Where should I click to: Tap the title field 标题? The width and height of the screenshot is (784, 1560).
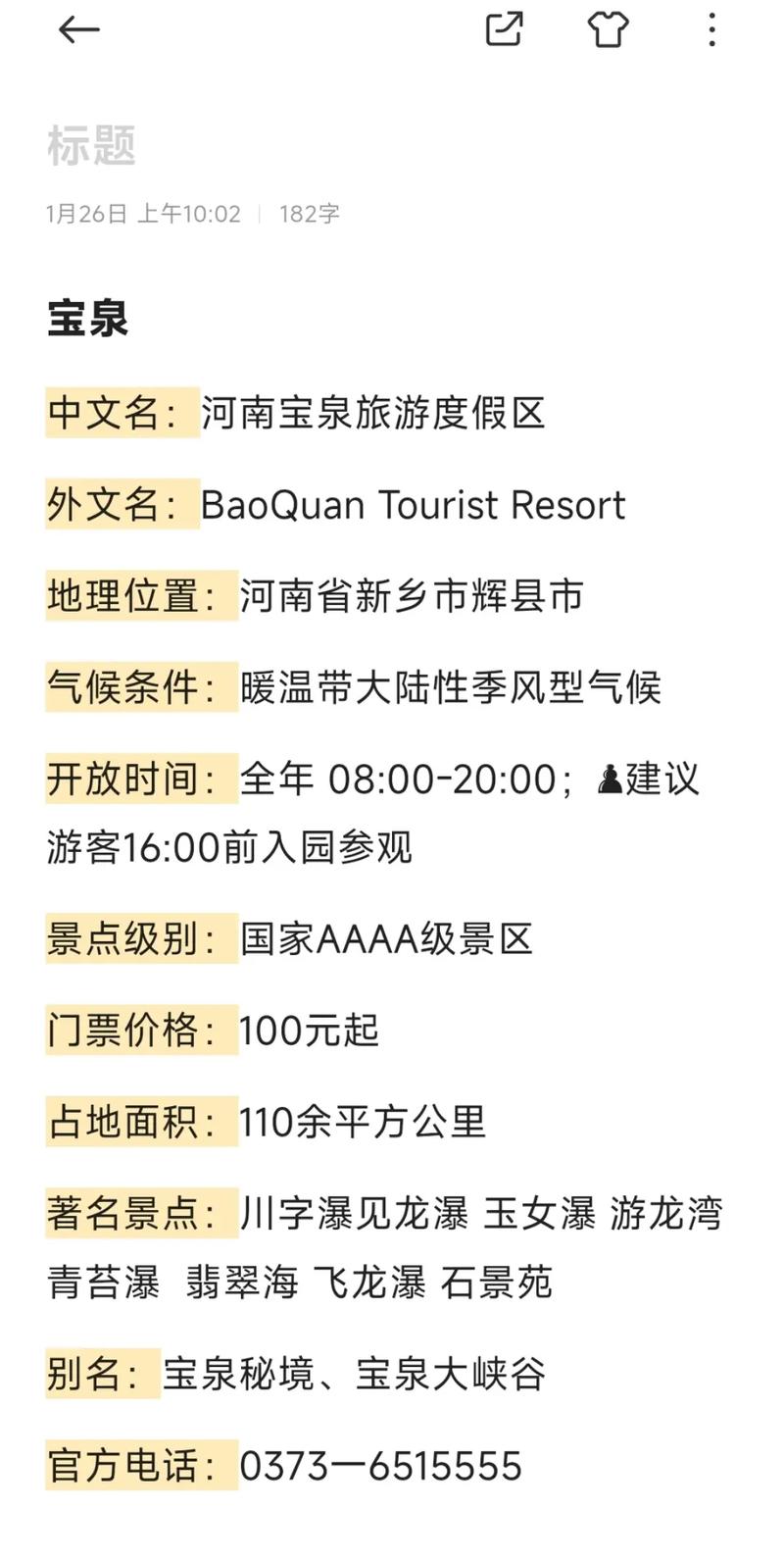tap(91, 146)
